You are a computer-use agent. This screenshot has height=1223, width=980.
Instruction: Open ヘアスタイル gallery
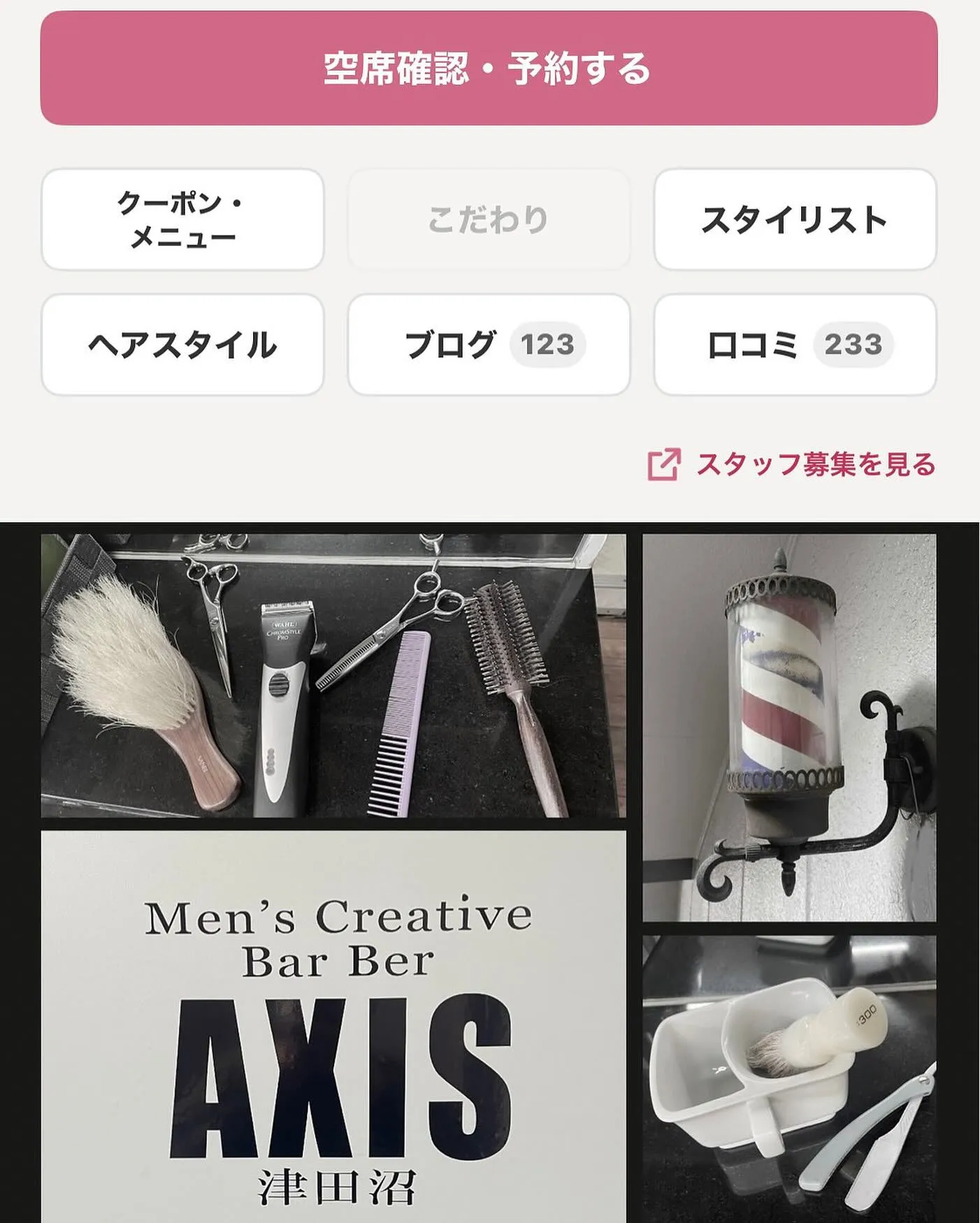coord(182,345)
